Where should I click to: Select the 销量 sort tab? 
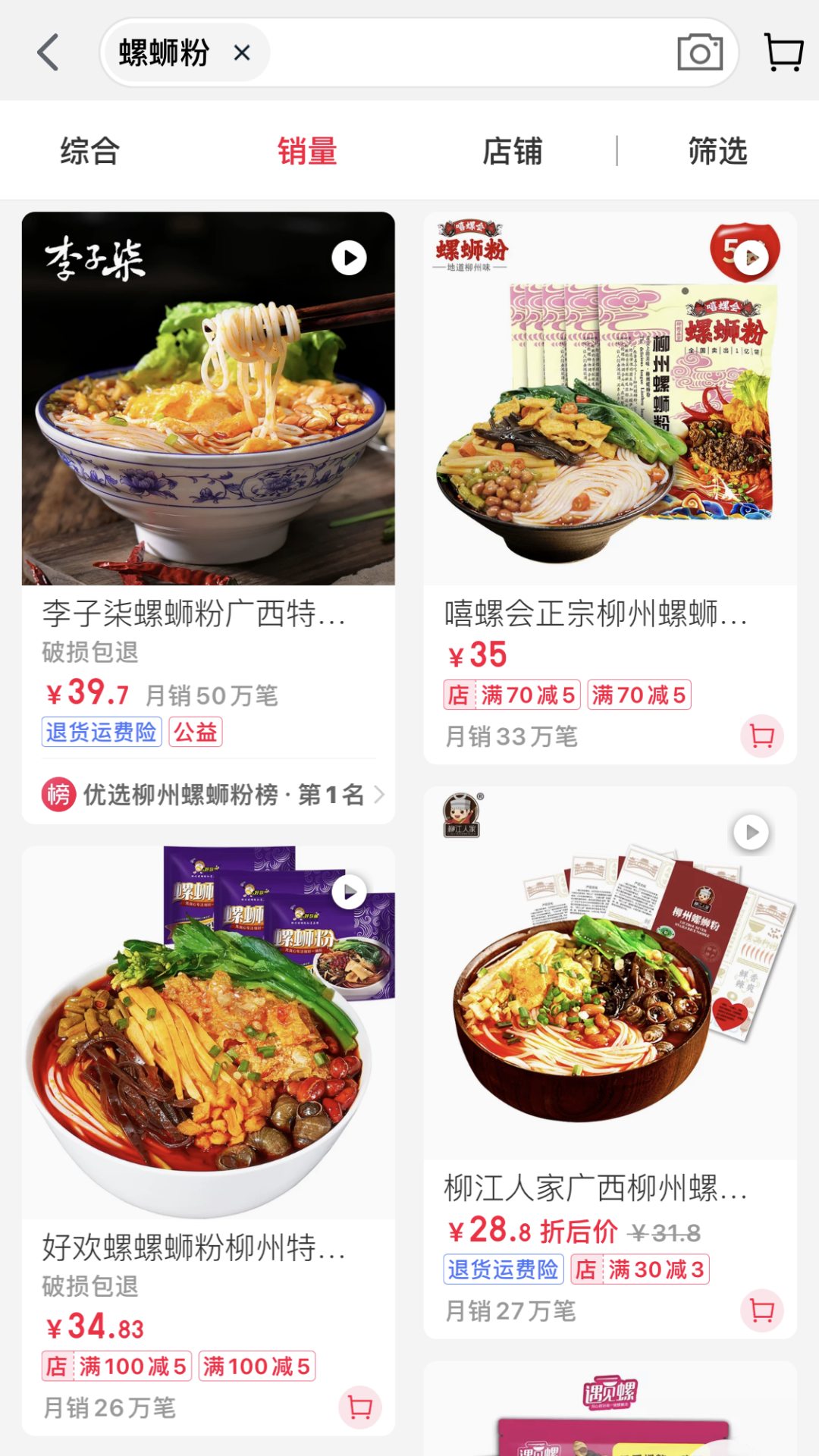pos(307,151)
